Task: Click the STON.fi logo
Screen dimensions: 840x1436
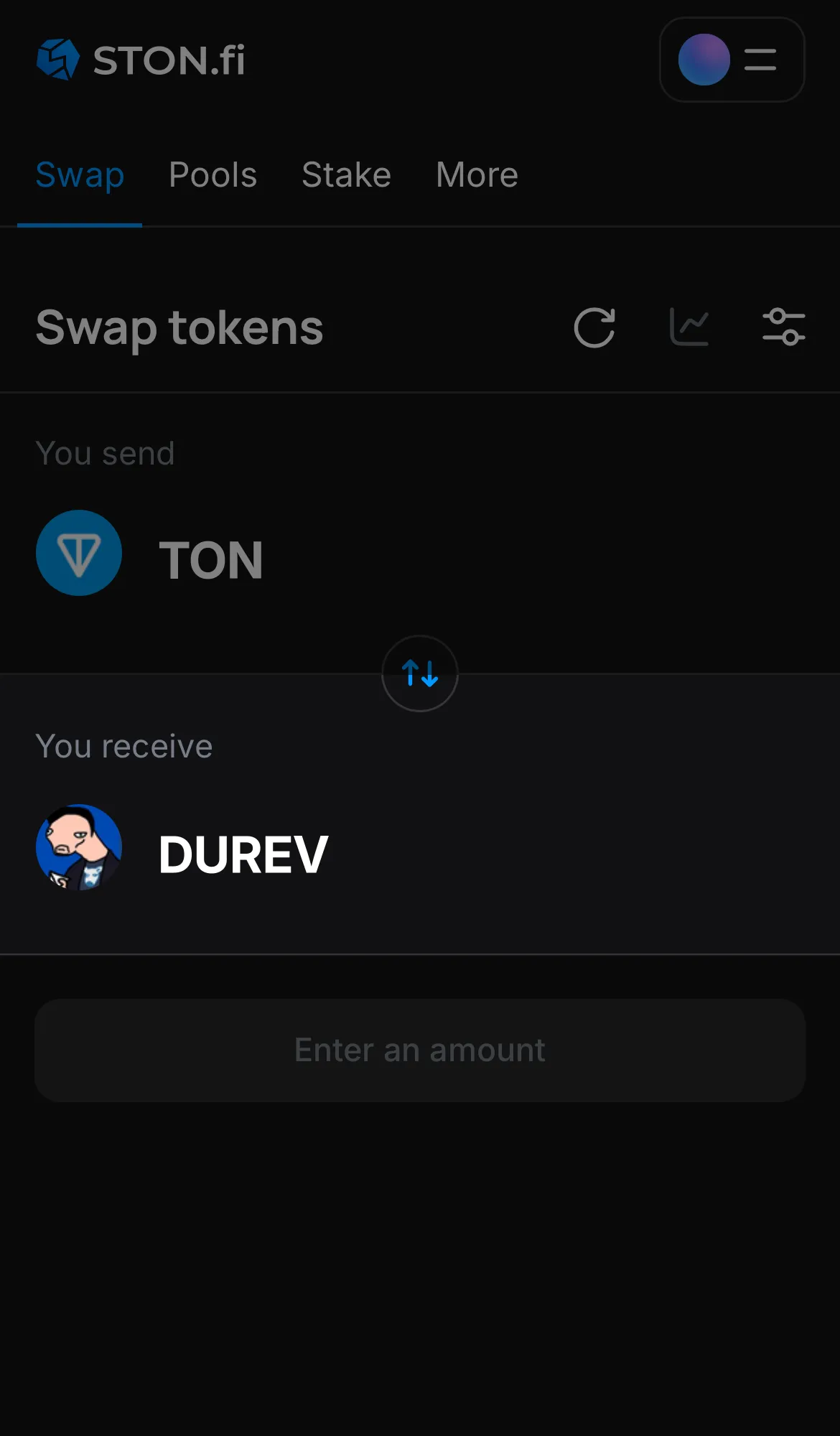Action: 140,60
